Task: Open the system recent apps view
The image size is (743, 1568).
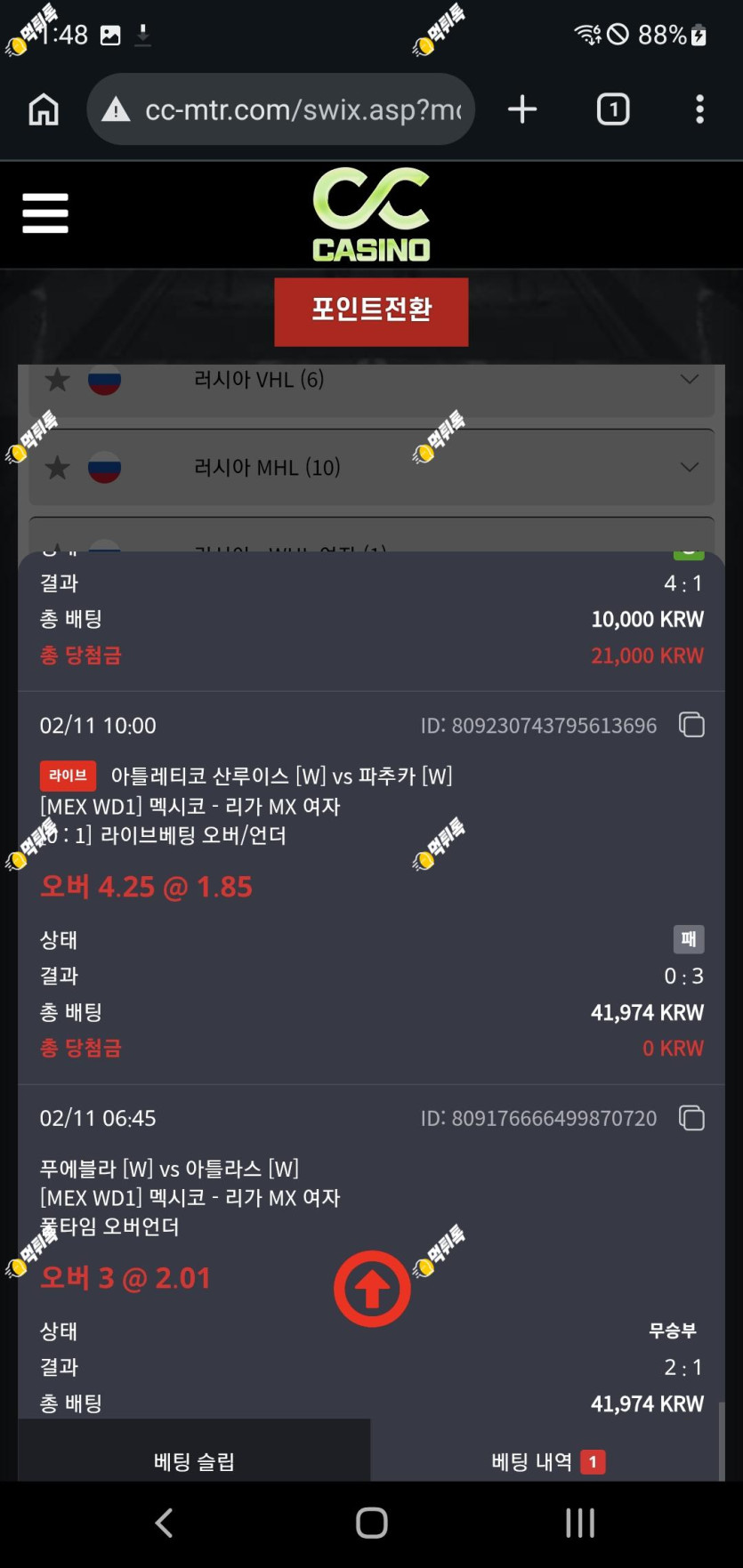Action: tap(580, 1523)
